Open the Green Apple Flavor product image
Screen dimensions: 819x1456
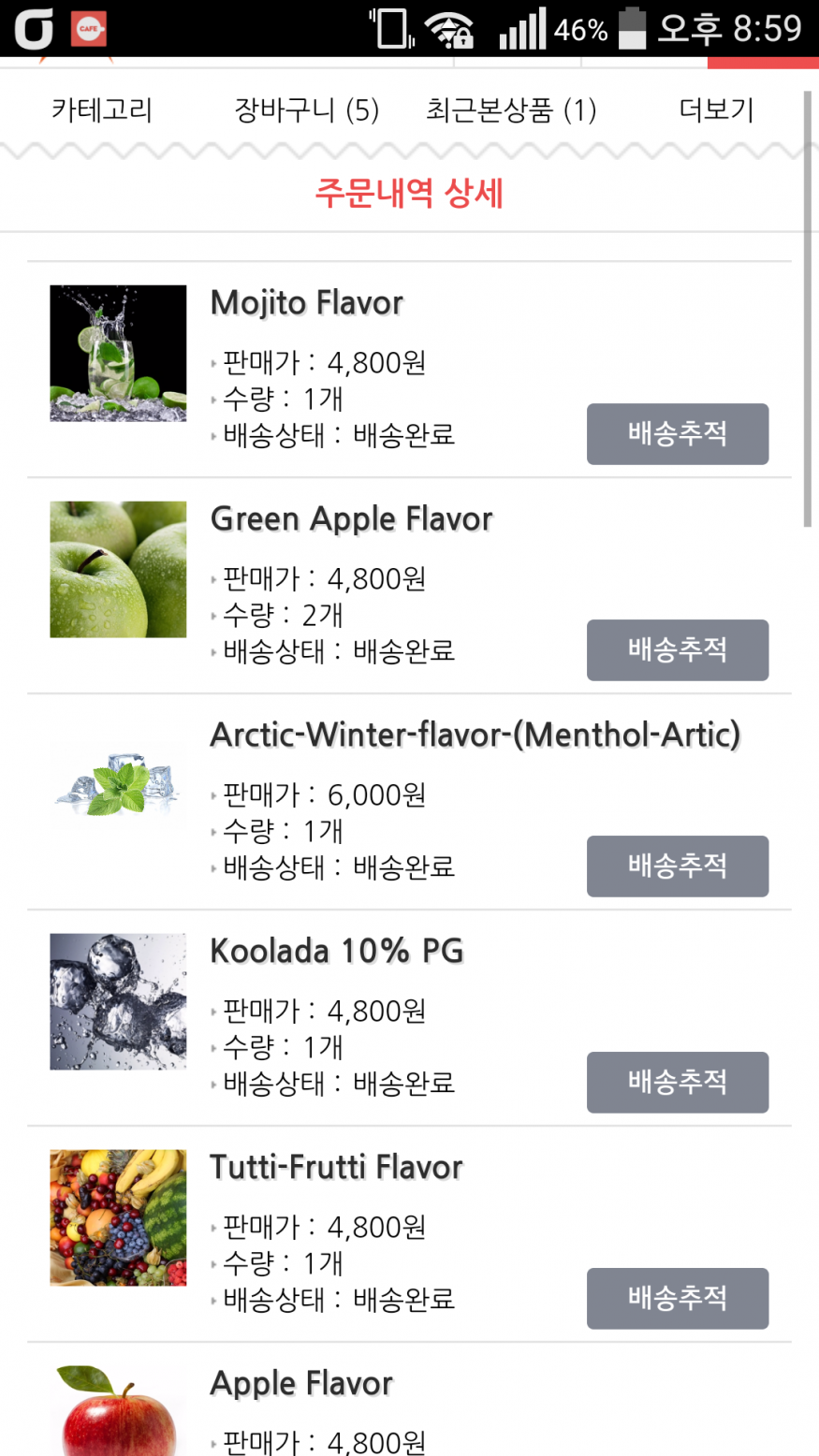[x=118, y=570]
